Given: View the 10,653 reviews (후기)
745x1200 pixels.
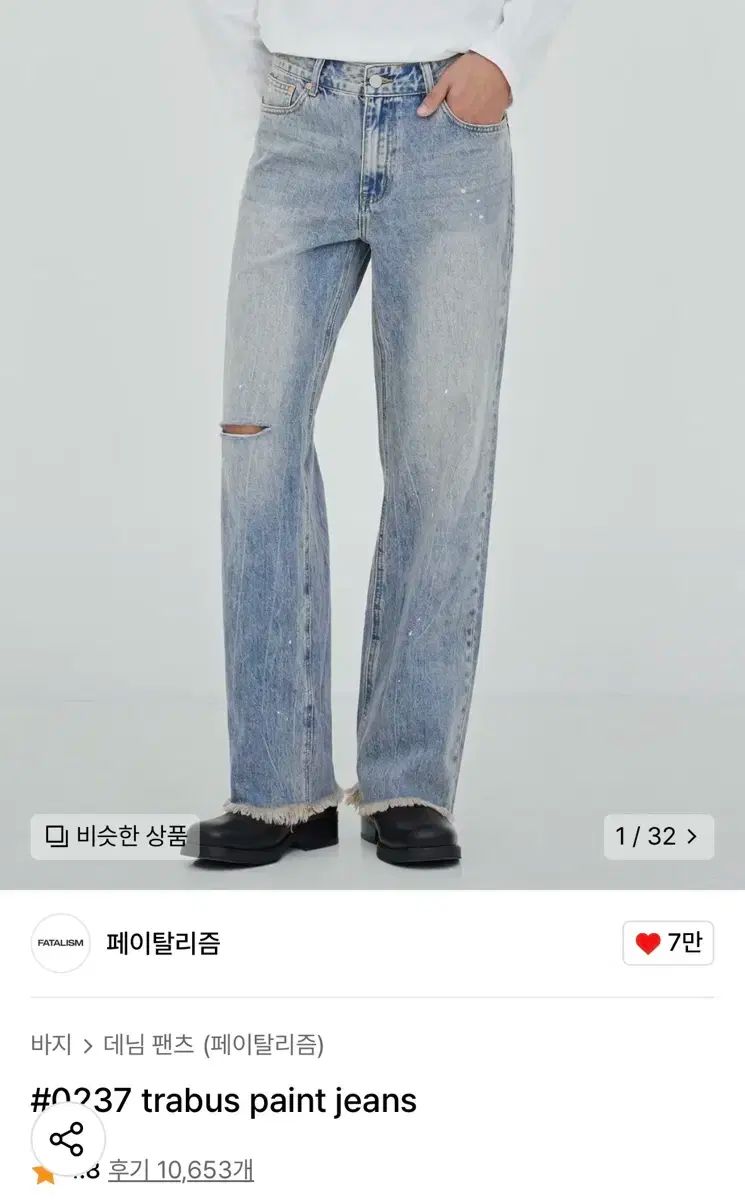Looking at the screenshot, I should click(x=180, y=1170).
